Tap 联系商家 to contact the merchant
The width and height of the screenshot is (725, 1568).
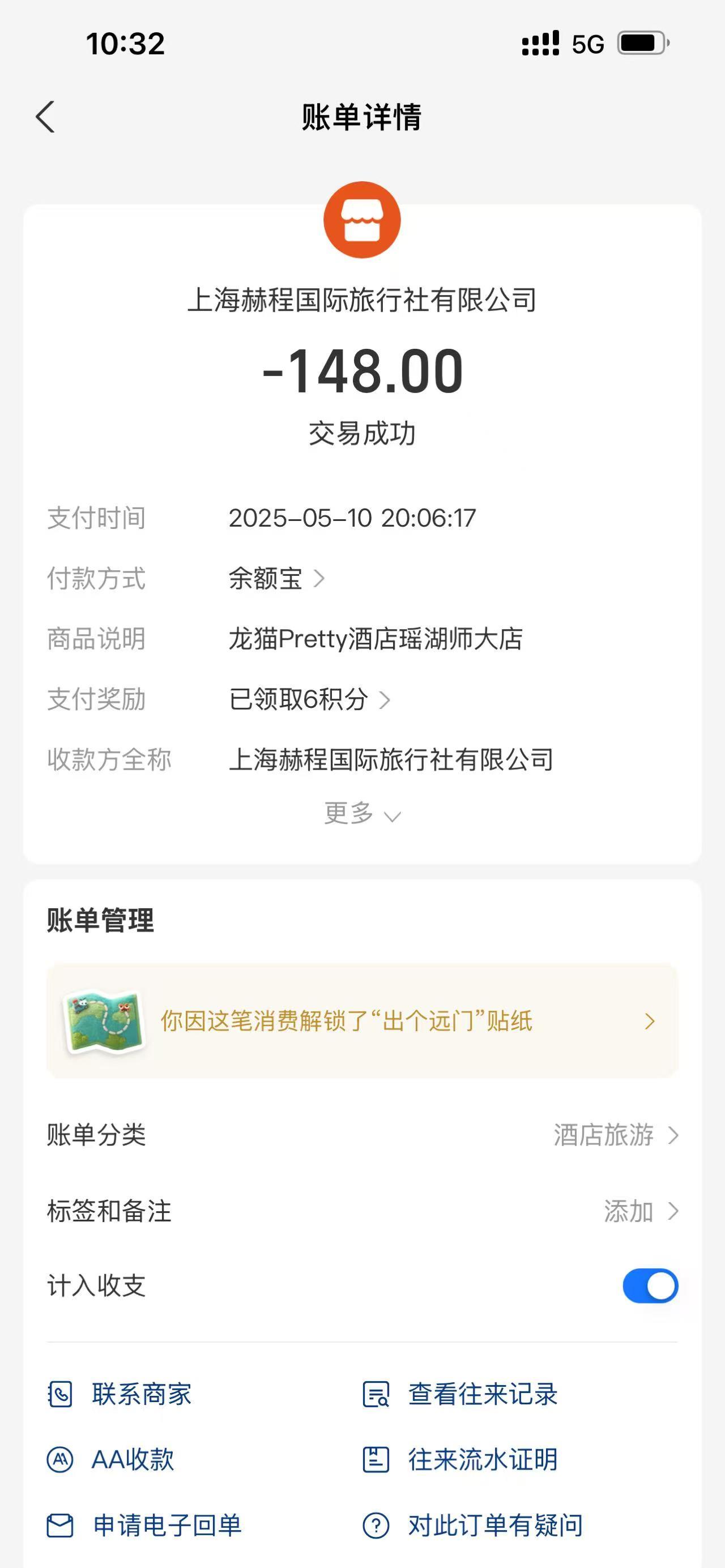coord(121,1394)
